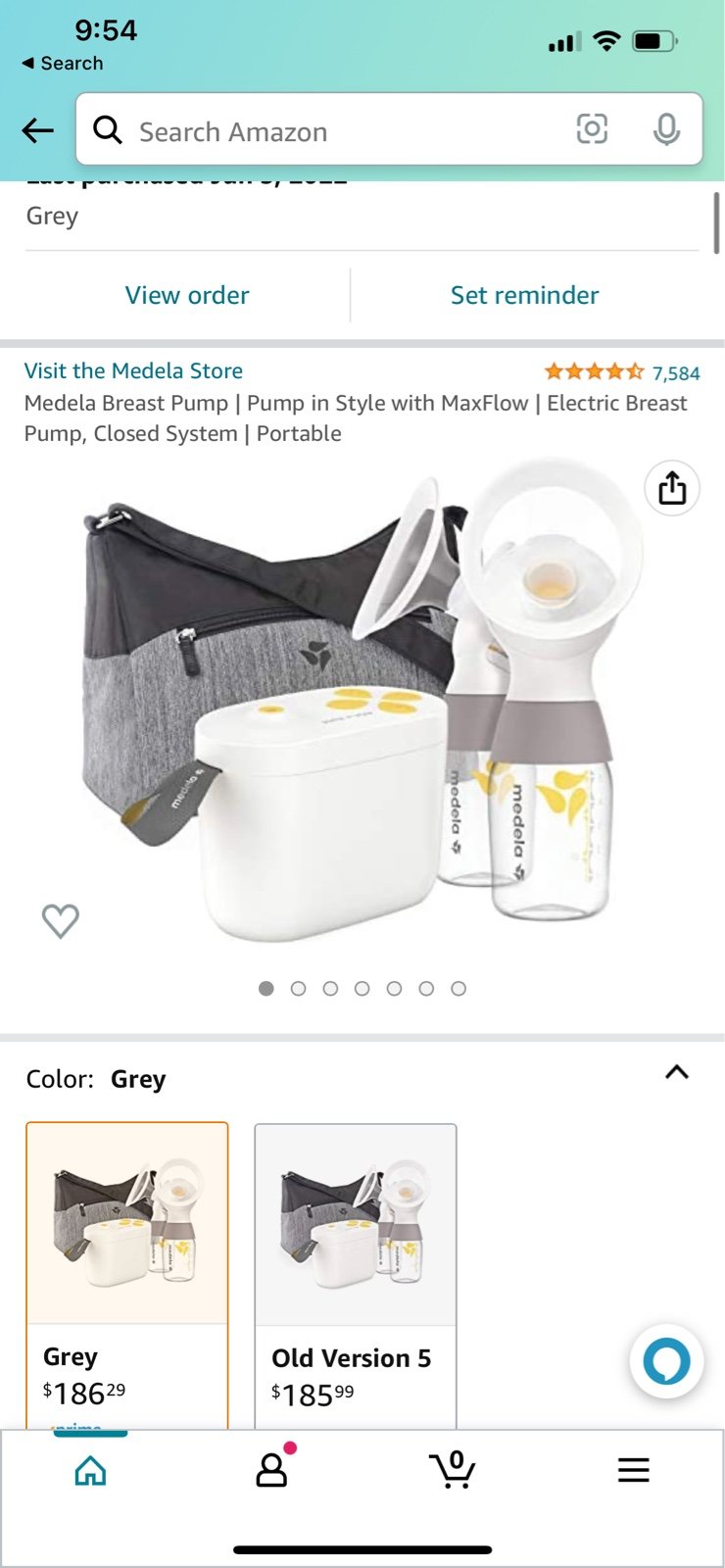Go back with the arrow icon
The image size is (725, 1568).
click(37, 130)
